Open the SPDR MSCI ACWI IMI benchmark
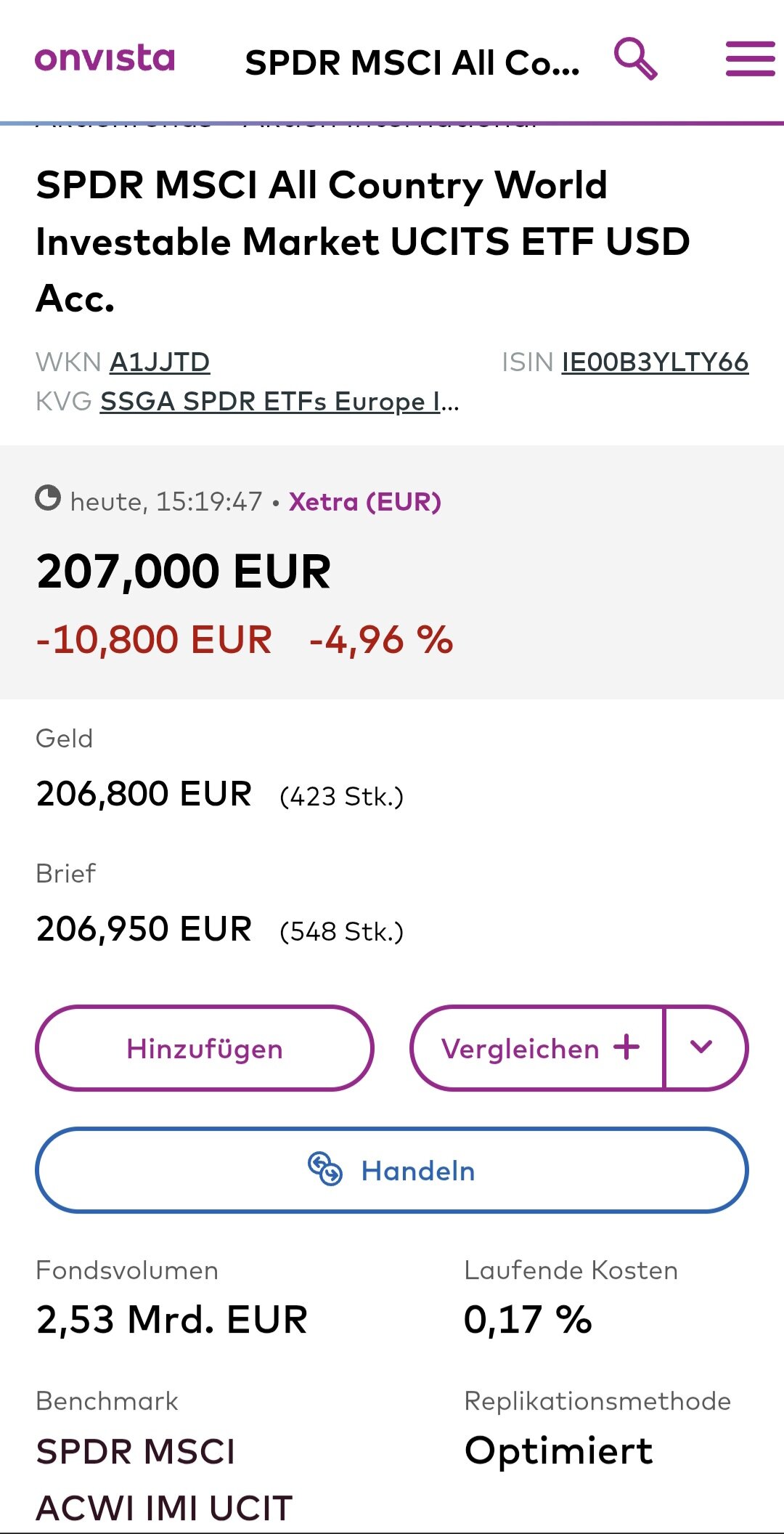This screenshot has width=784, height=1534. tap(164, 1479)
